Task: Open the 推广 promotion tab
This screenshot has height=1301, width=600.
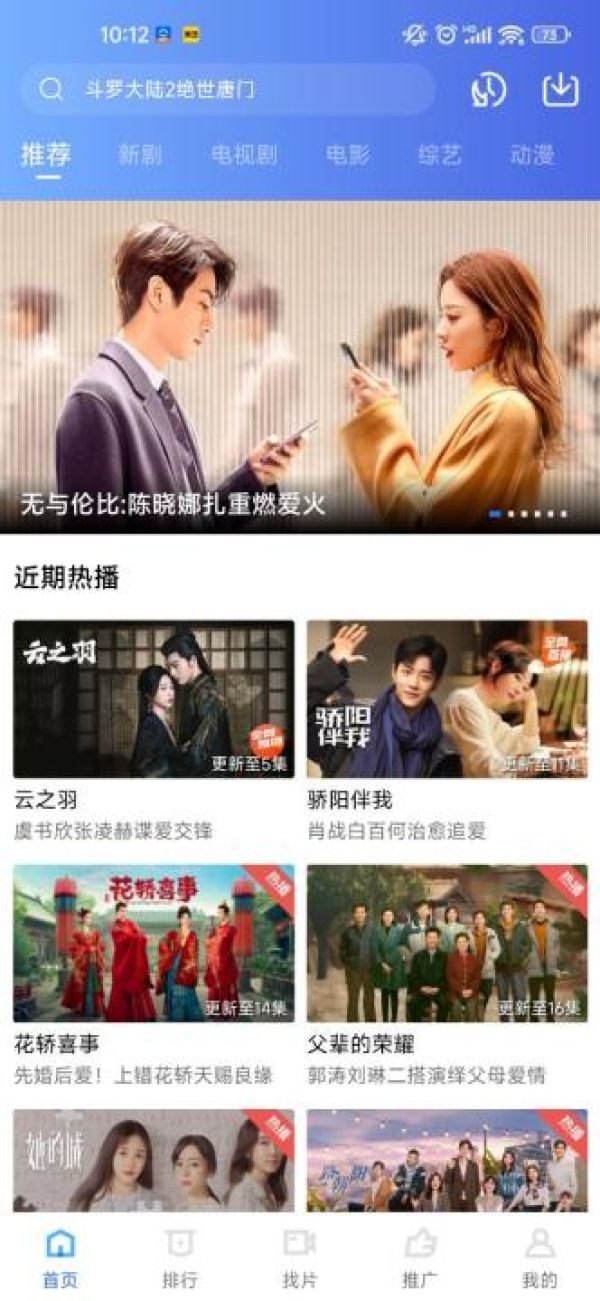Action: 420,1258
